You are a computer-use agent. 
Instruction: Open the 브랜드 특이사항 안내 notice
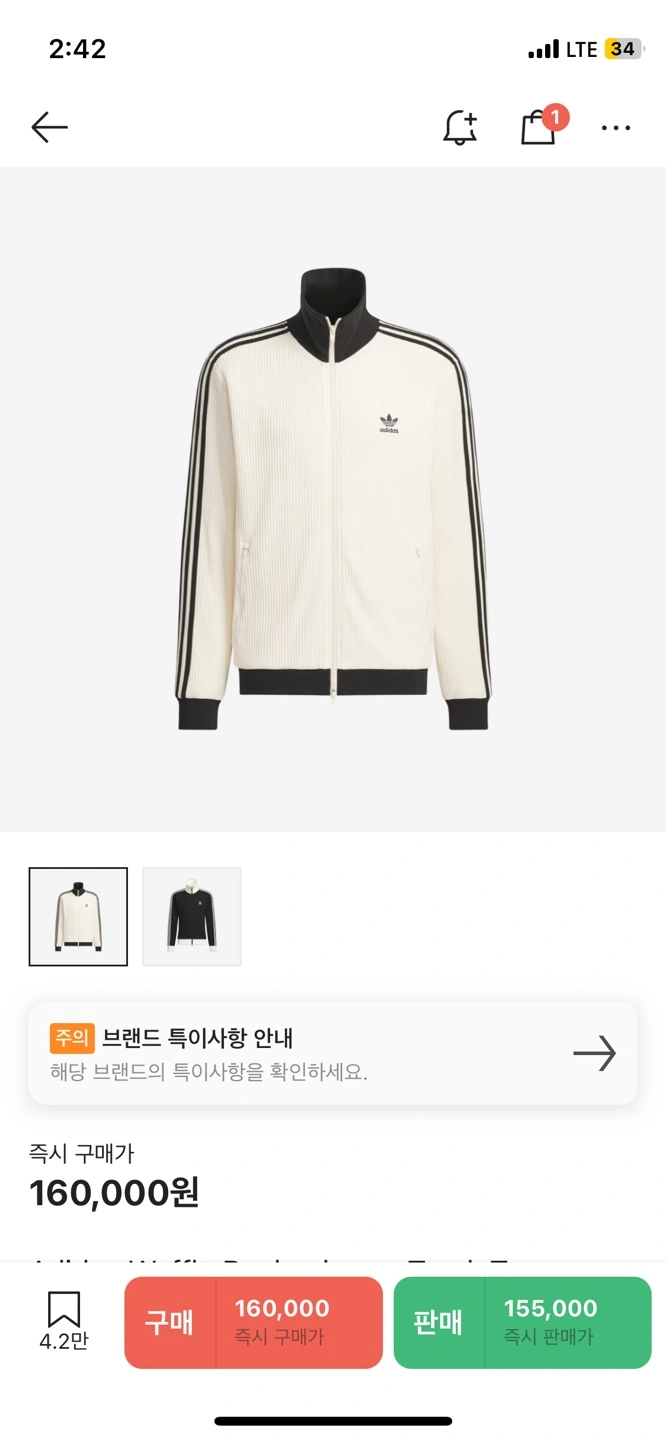pyautogui.click(x=333, y=1053)
